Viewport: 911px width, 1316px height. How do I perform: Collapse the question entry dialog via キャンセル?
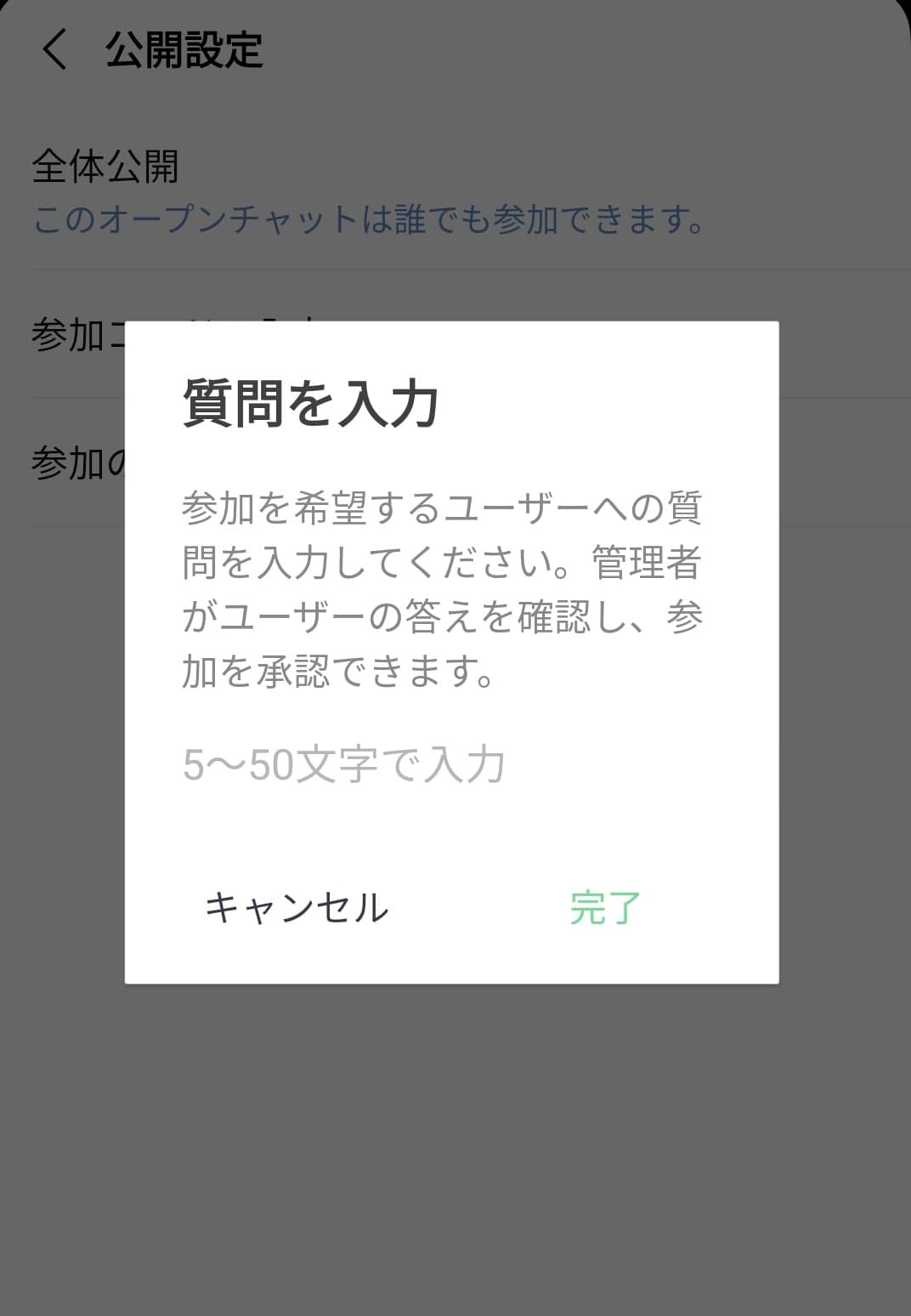pos(296,909)
